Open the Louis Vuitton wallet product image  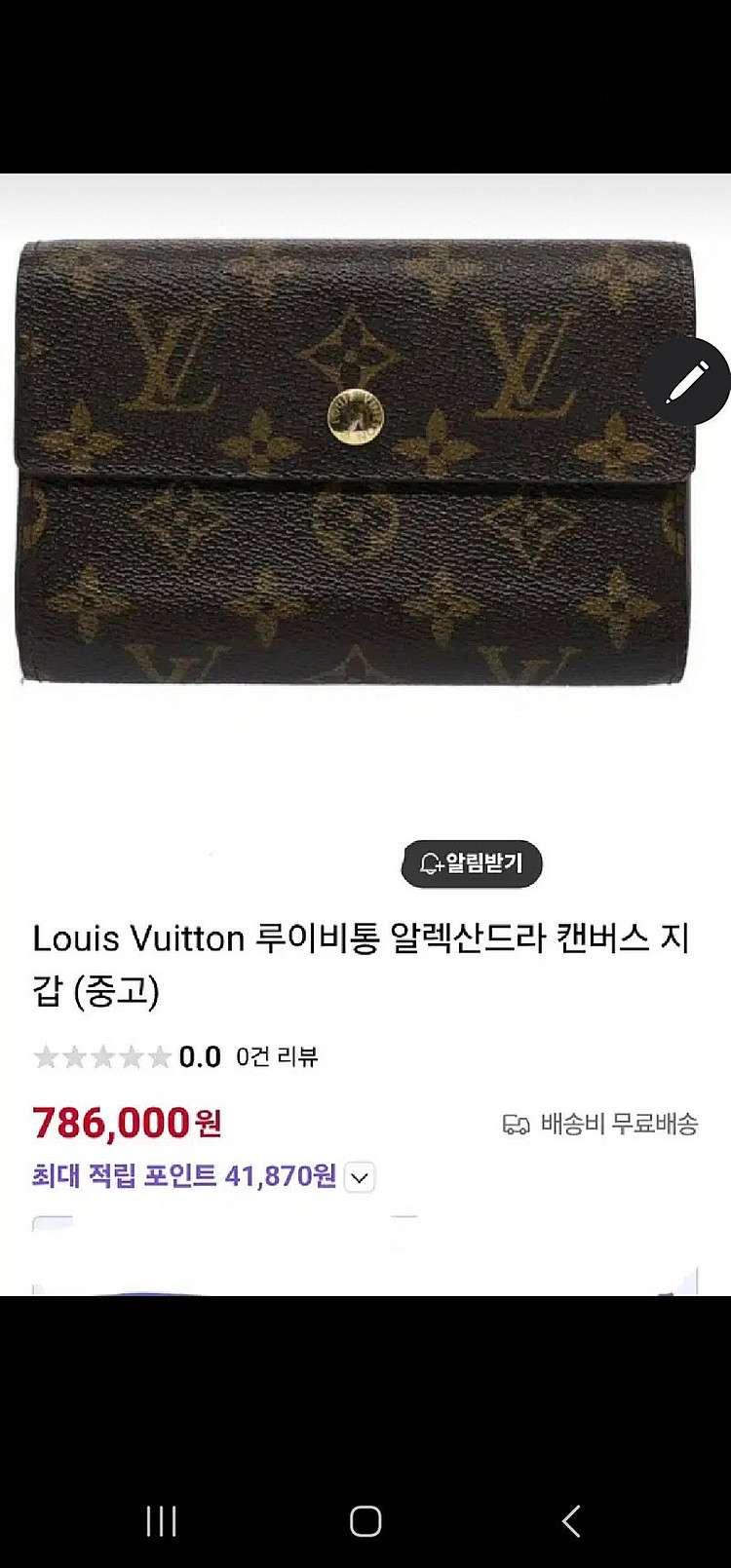point(357,462)
